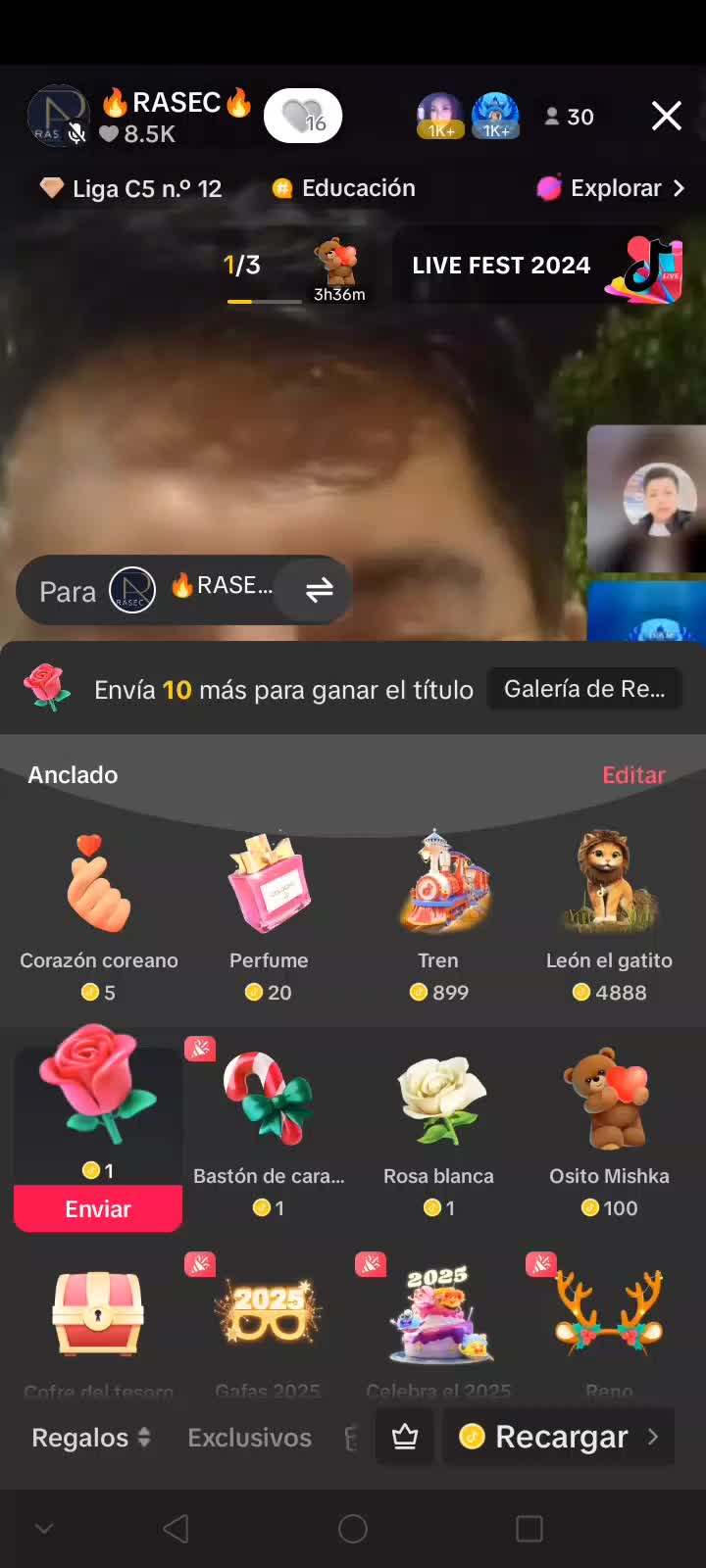Open the Regalos sort dropdown

coord(91,1438)
